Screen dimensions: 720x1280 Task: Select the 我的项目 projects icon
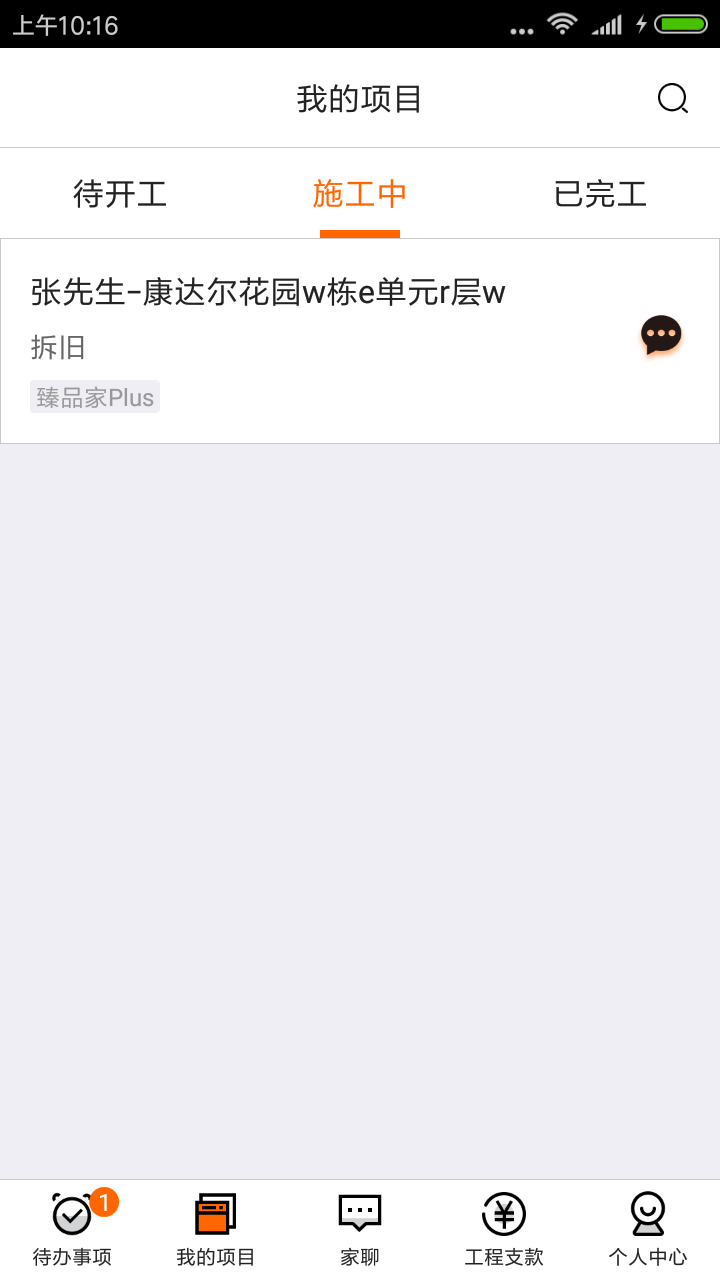213,1213
